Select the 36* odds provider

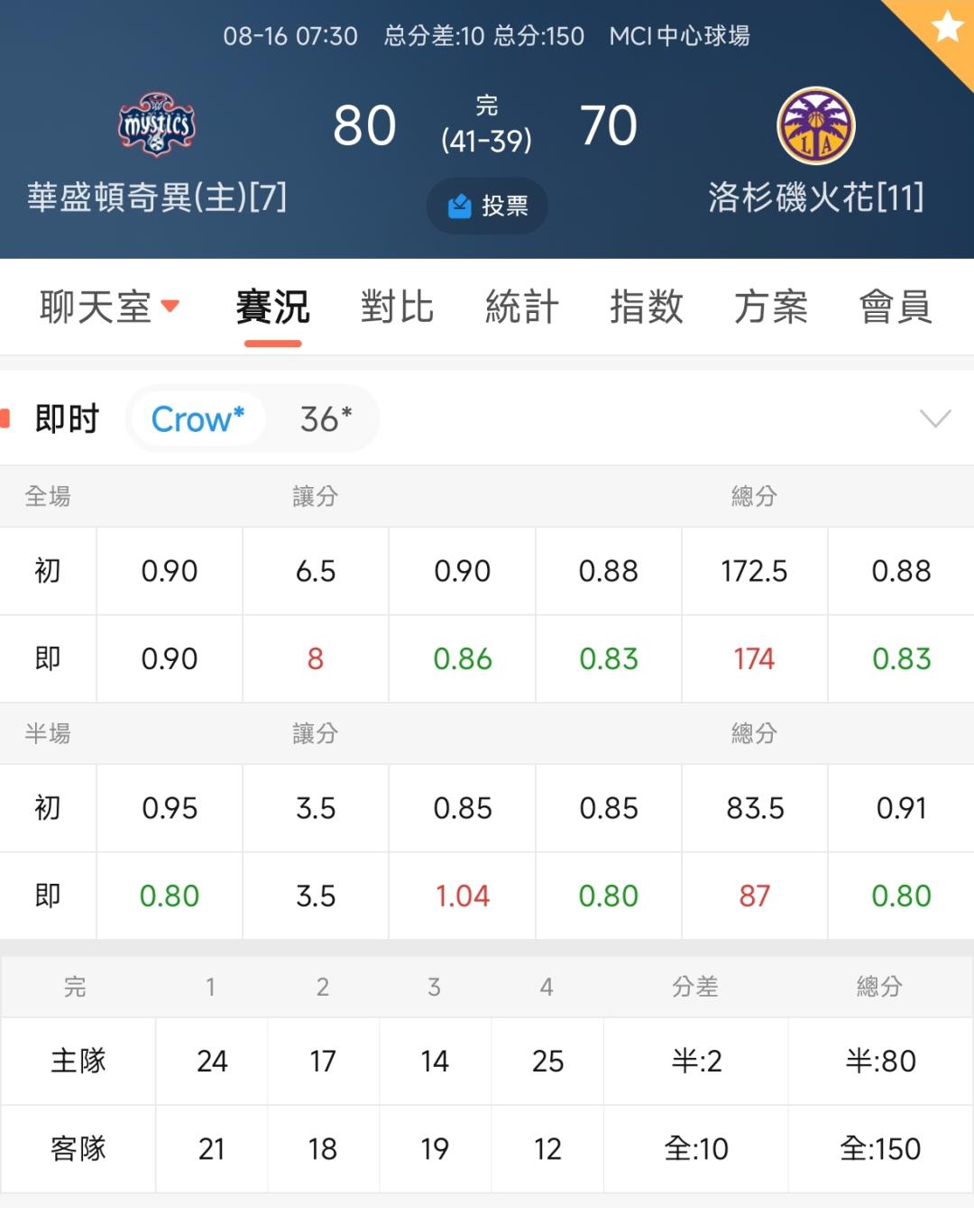326,419
